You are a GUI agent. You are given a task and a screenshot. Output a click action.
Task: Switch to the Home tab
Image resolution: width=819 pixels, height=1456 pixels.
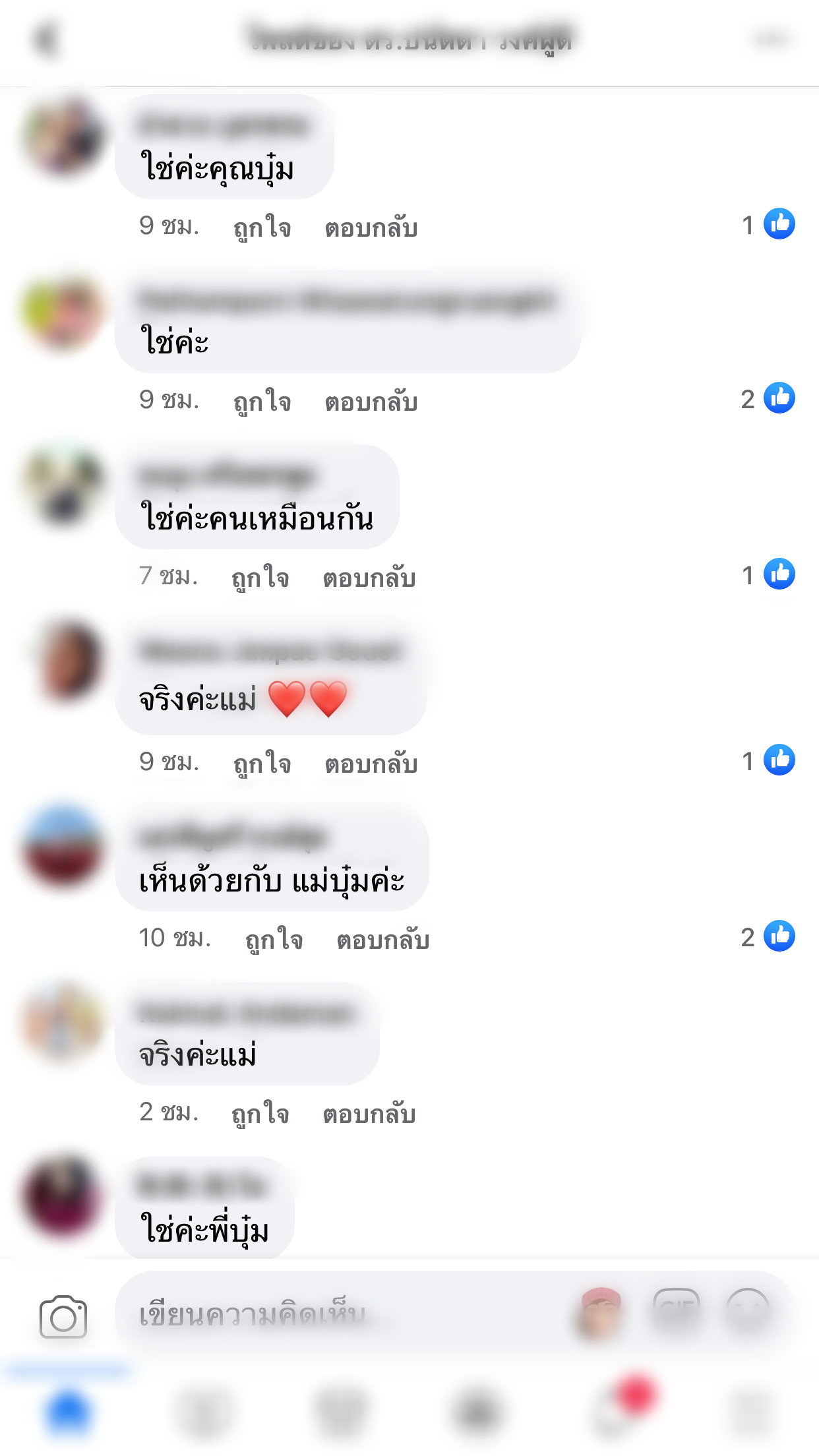click(x=67, y=1411)
